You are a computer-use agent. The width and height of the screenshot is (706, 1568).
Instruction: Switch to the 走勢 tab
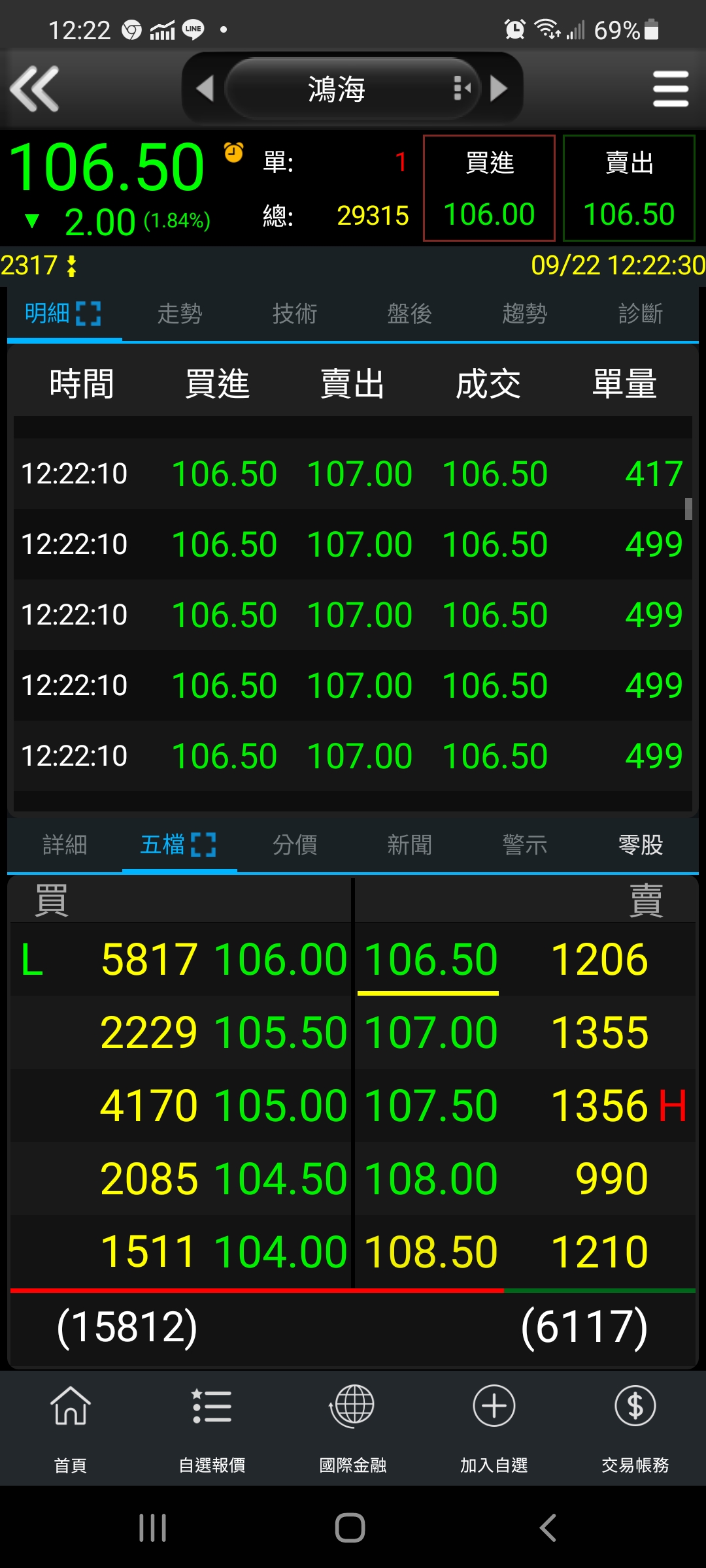tap(180, 314)
